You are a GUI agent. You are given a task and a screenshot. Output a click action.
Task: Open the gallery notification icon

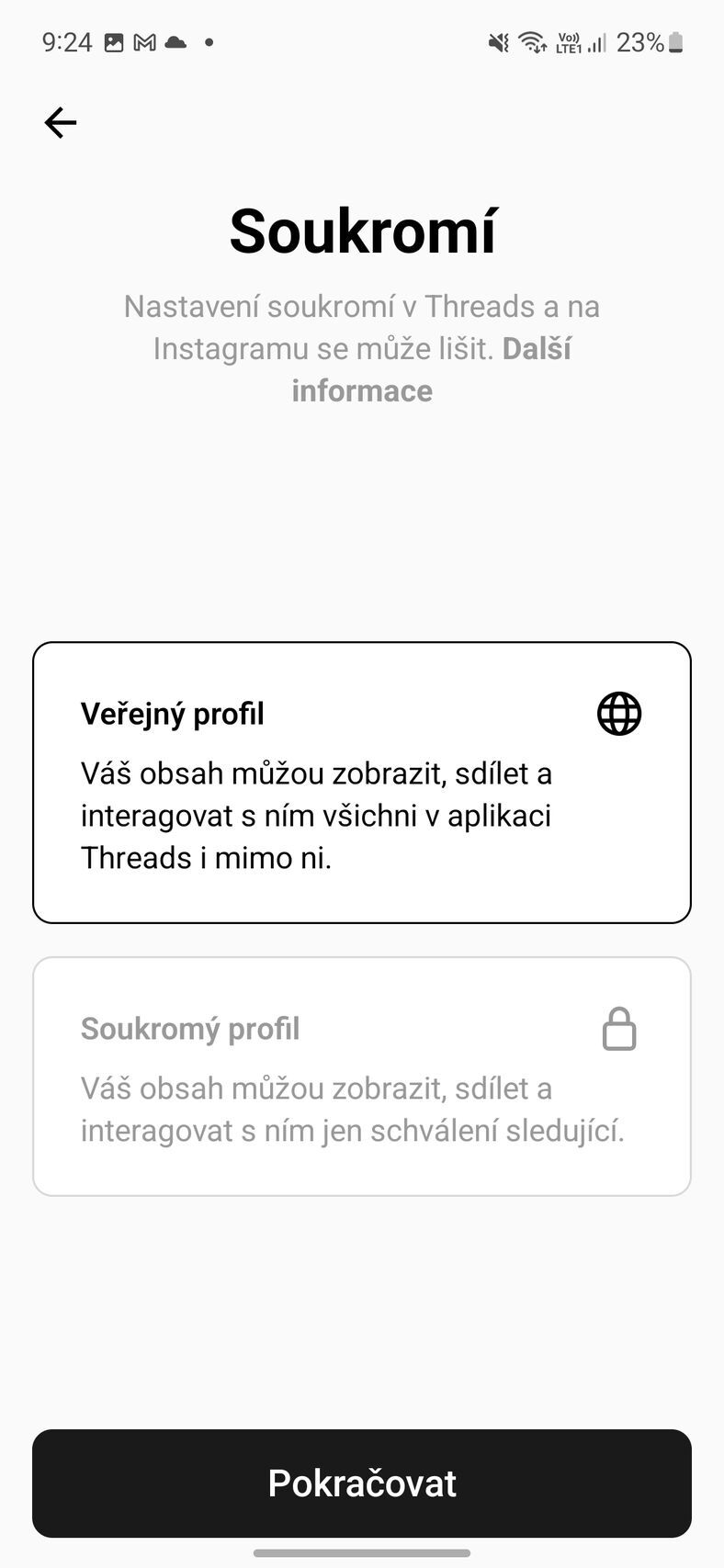click(x=116, y=40)
